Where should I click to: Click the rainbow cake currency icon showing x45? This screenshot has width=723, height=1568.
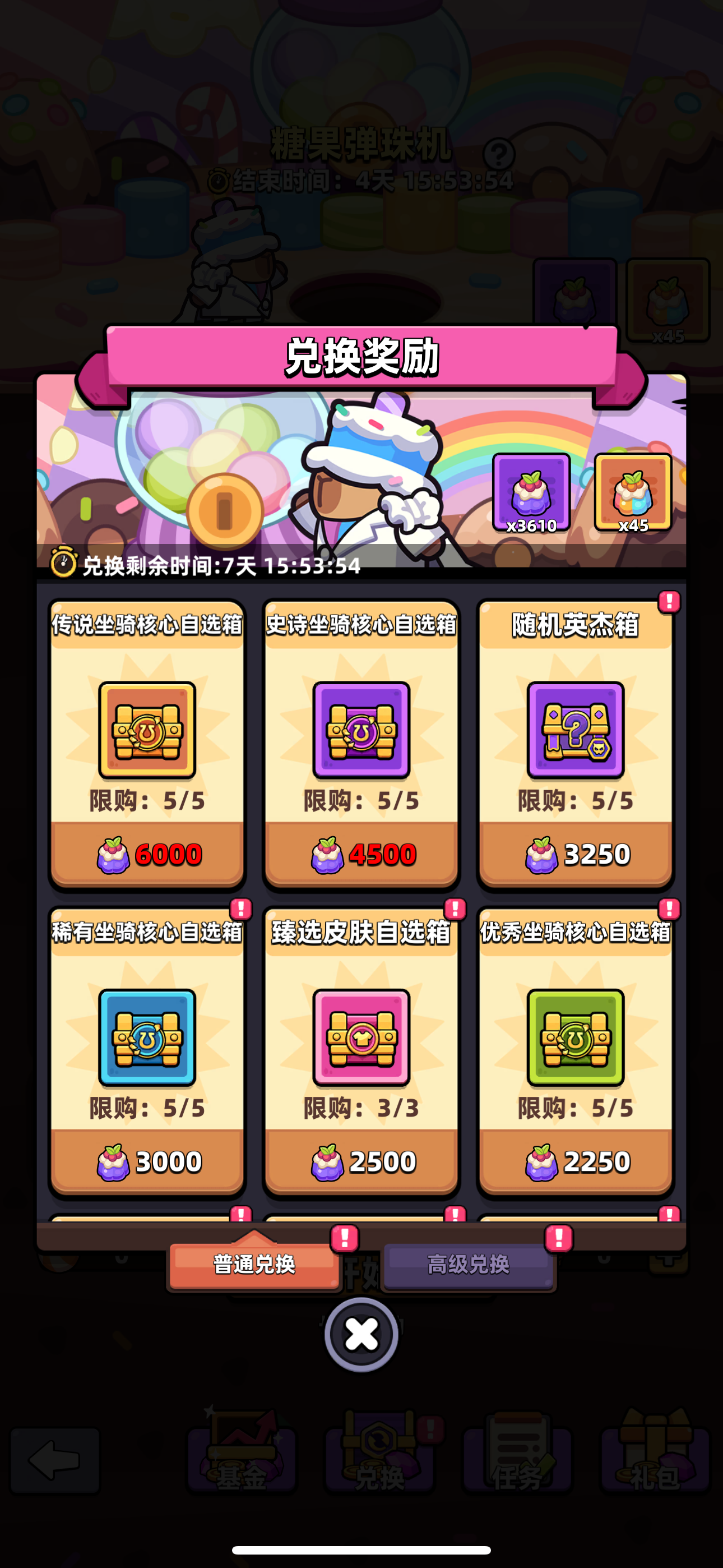(x=632, y=493)
